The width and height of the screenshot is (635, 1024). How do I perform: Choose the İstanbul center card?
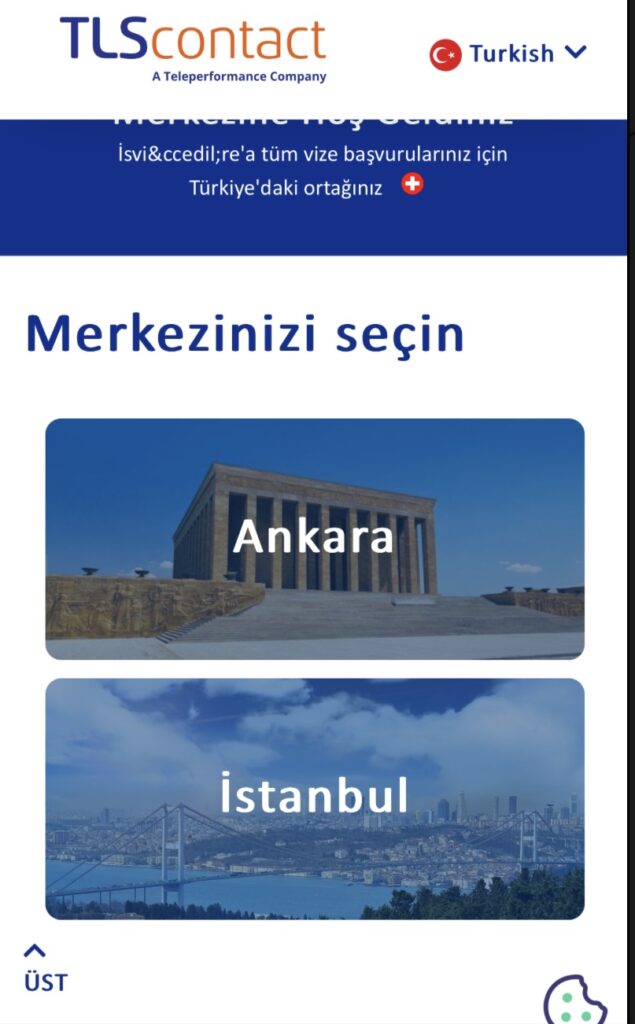pyautogui.click(x=314, y=798)
